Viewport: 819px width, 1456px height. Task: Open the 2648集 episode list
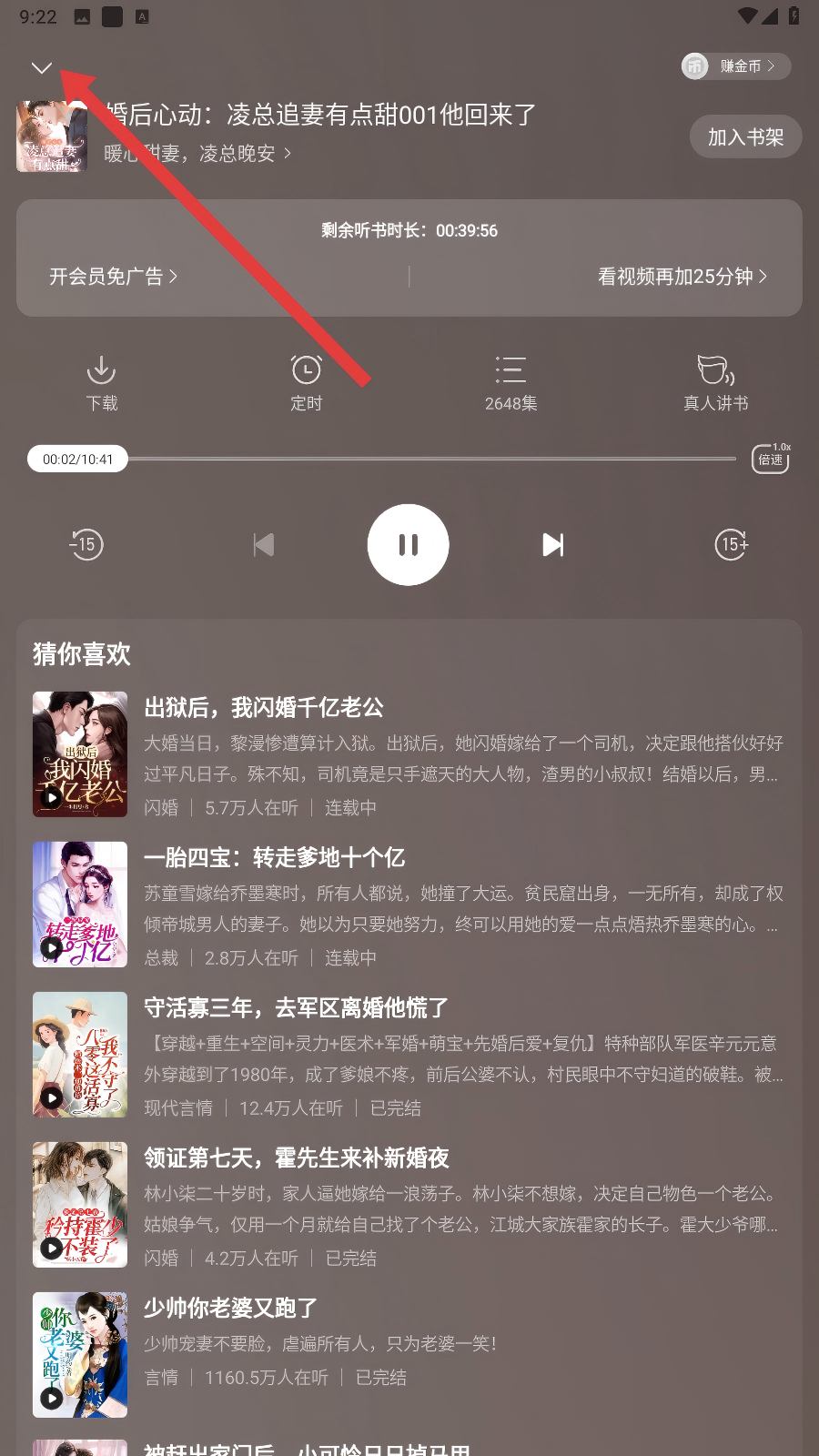[511, 382]
